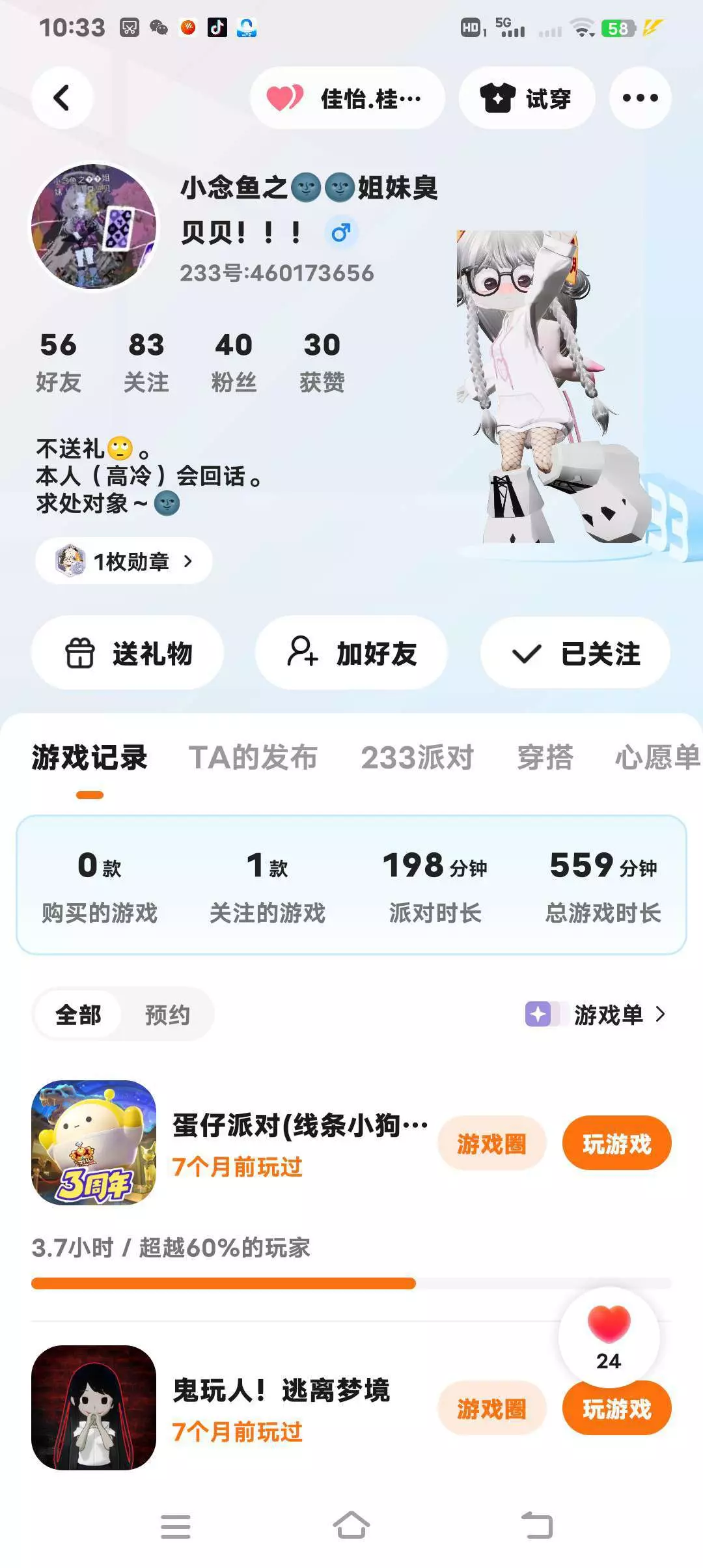Select the 预约 segment
Image resolution: width=703 pixels, height=1568 pixels.
[x=167, y=1015]
